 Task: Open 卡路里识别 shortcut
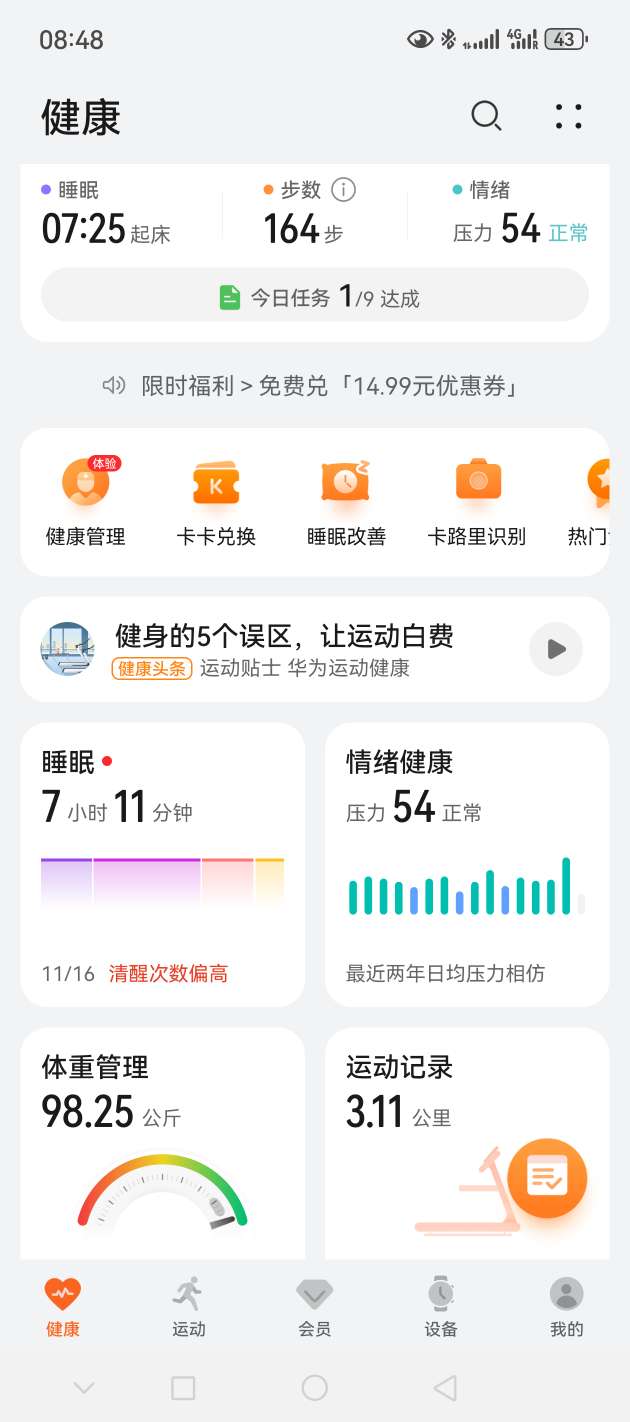[x=477, y=502]
